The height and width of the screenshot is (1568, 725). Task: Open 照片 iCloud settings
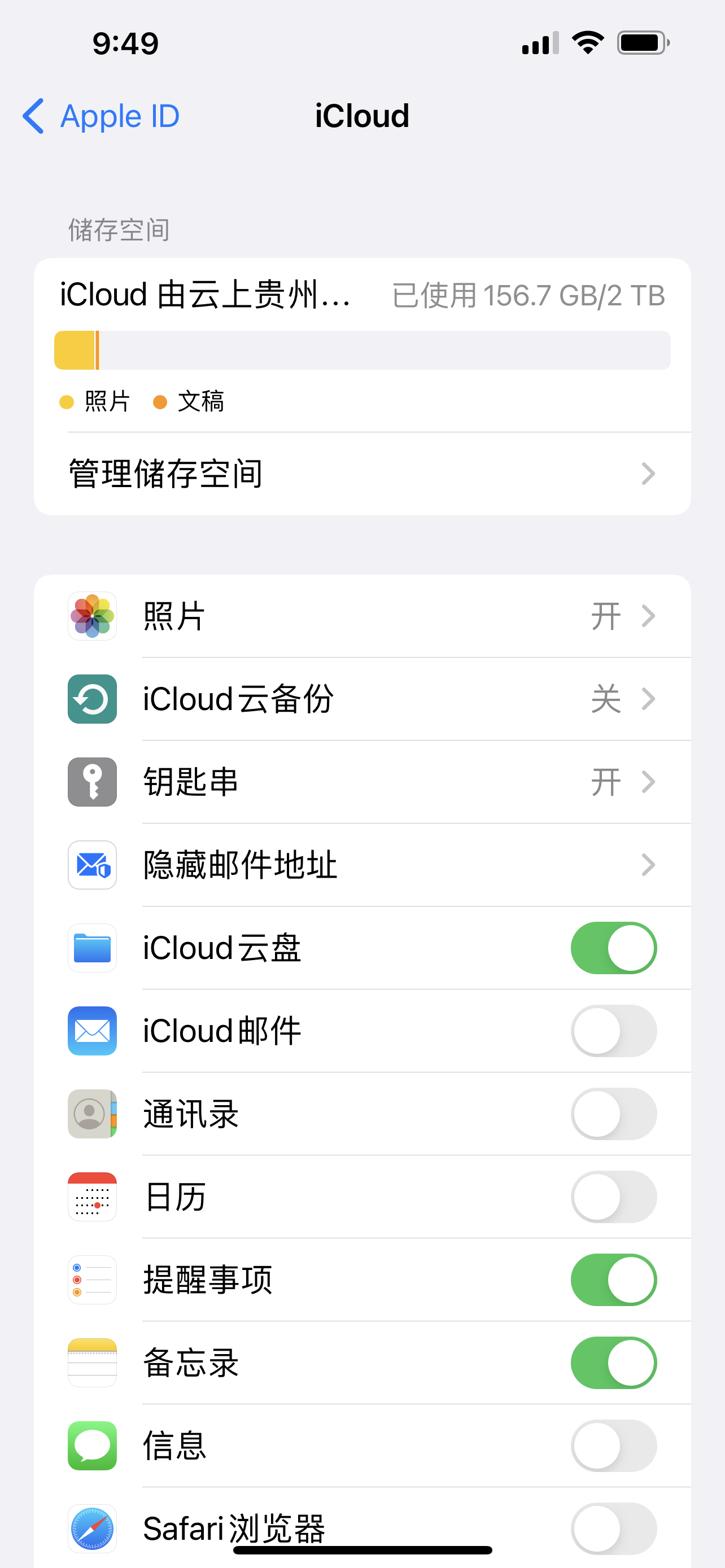[361, 616]
